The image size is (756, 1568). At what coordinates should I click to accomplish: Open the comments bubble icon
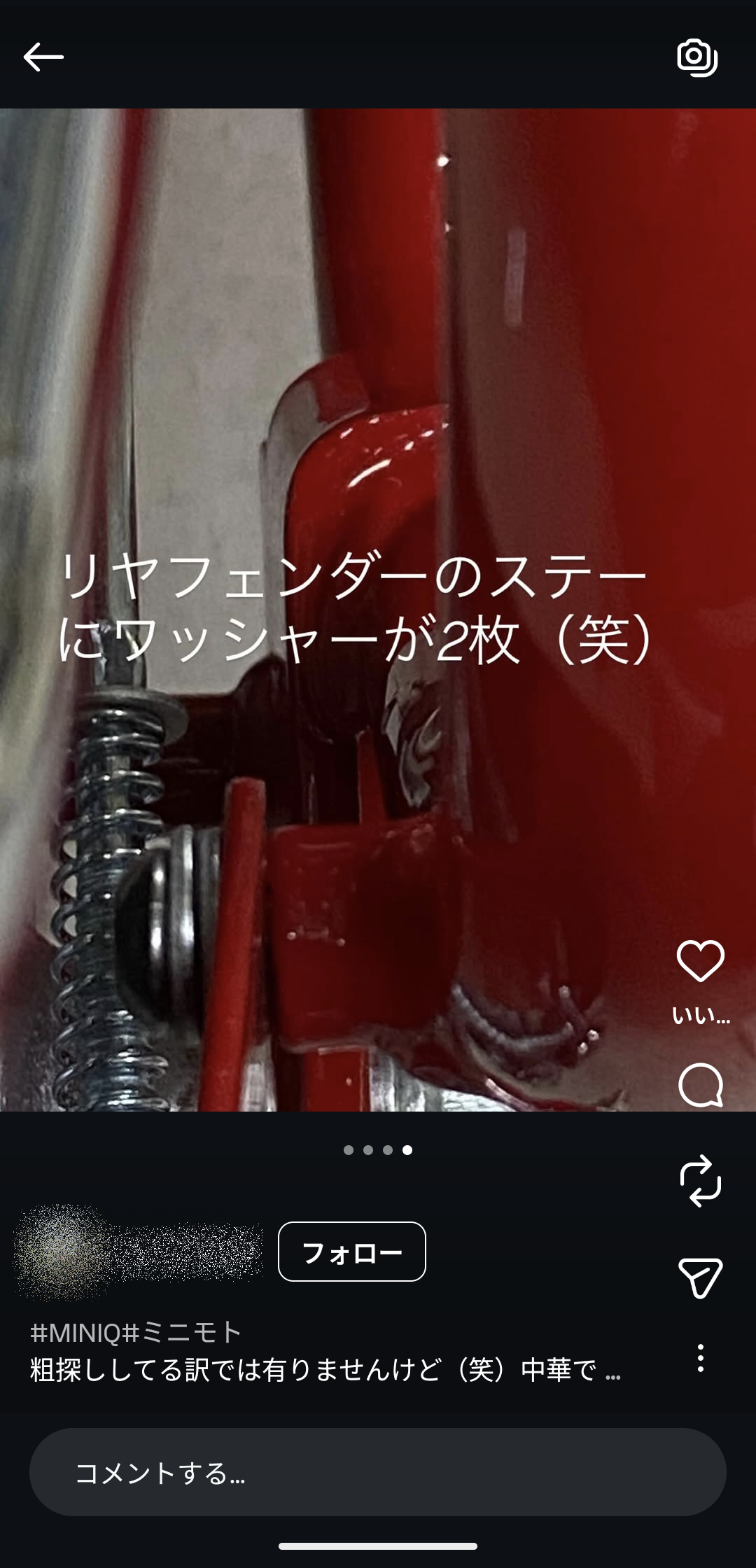point(700,1085)
